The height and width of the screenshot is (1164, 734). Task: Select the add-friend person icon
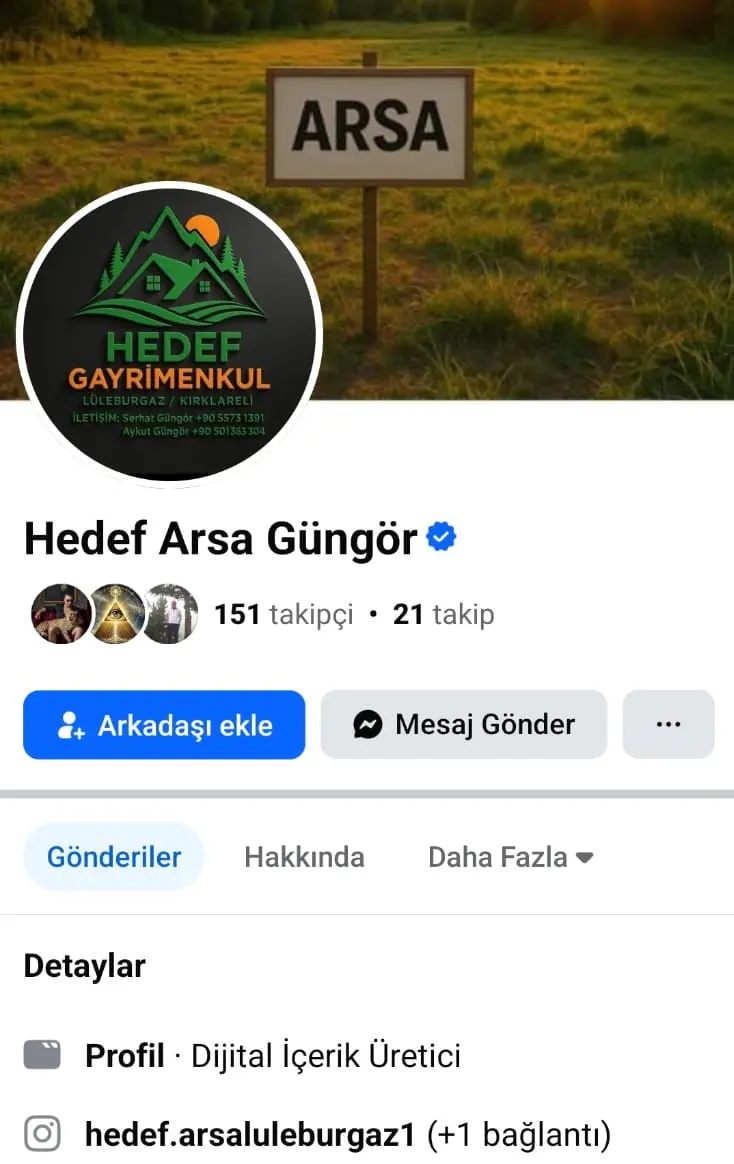point(71,724)
